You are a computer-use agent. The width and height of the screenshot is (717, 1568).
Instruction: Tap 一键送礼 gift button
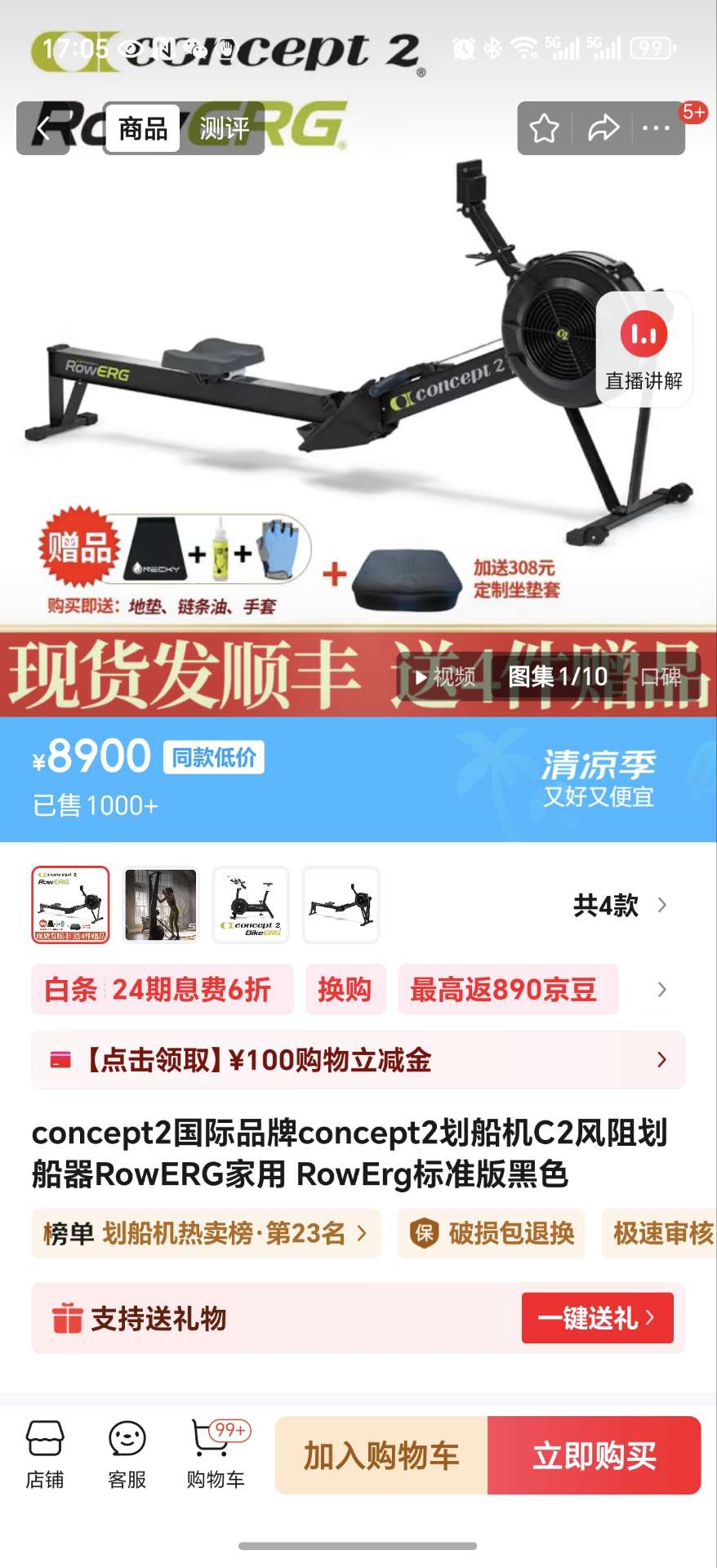597,1317
